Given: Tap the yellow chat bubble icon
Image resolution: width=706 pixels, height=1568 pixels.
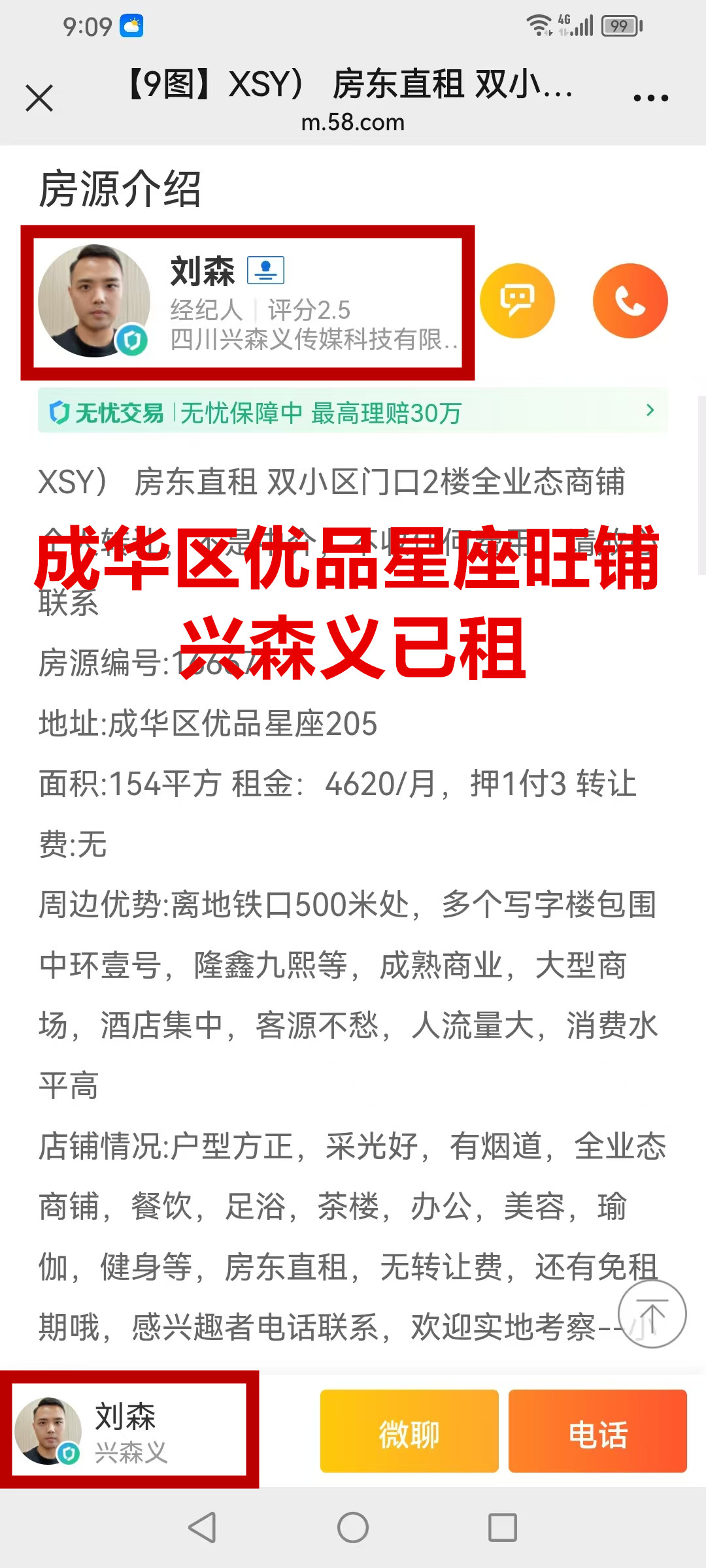Looking at the screenshot, I should click(x=517, y=301).
